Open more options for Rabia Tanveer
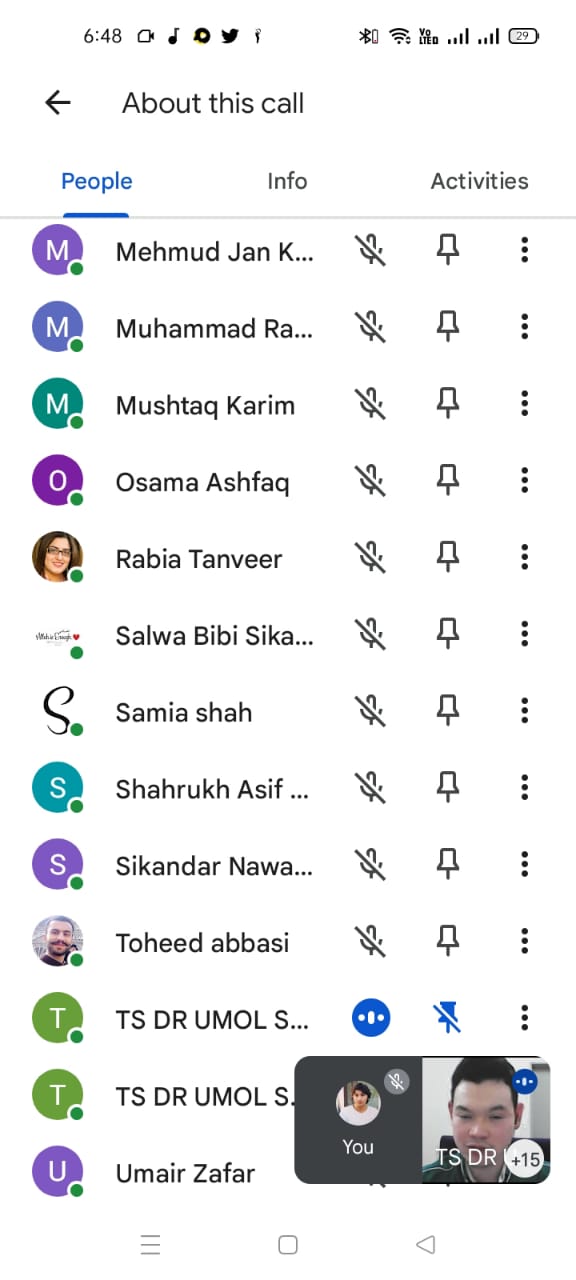This screenshot has width=576, height=1280. 524,558
